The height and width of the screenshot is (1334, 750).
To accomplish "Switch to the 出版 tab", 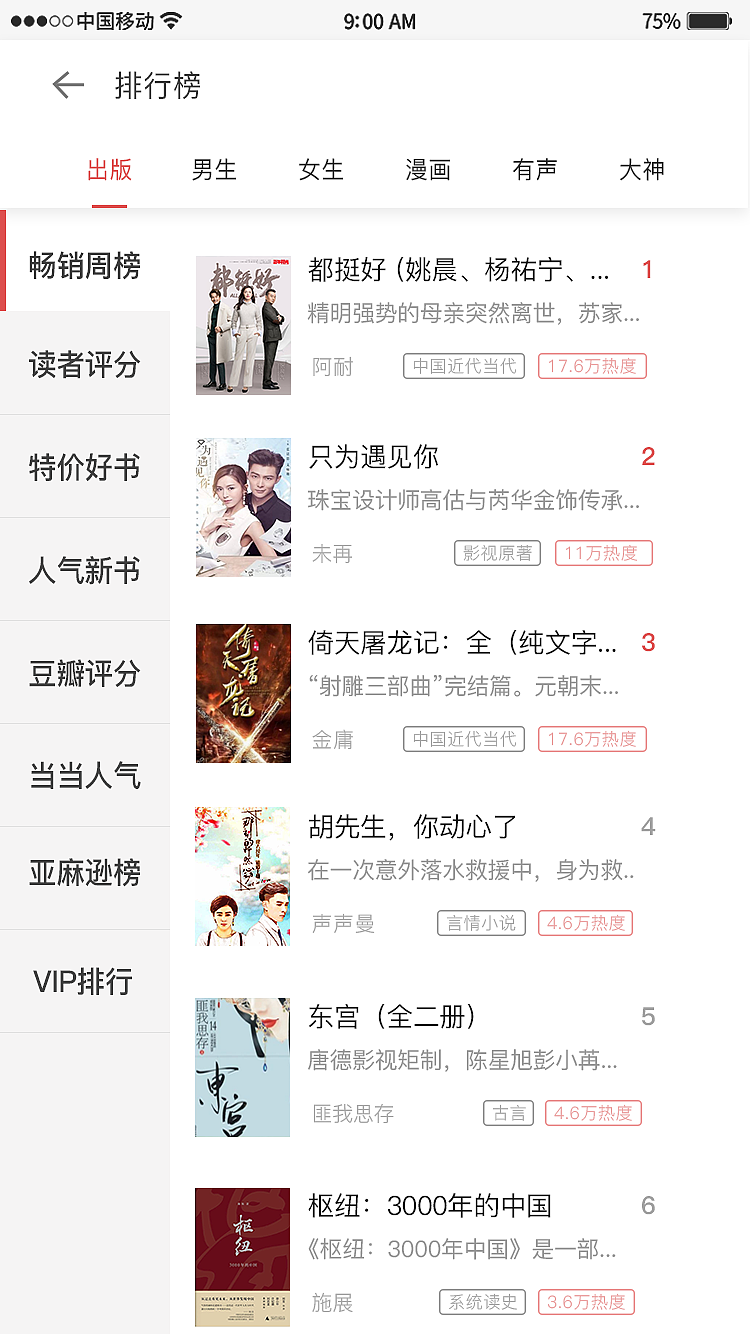I will tap(110, 170).
